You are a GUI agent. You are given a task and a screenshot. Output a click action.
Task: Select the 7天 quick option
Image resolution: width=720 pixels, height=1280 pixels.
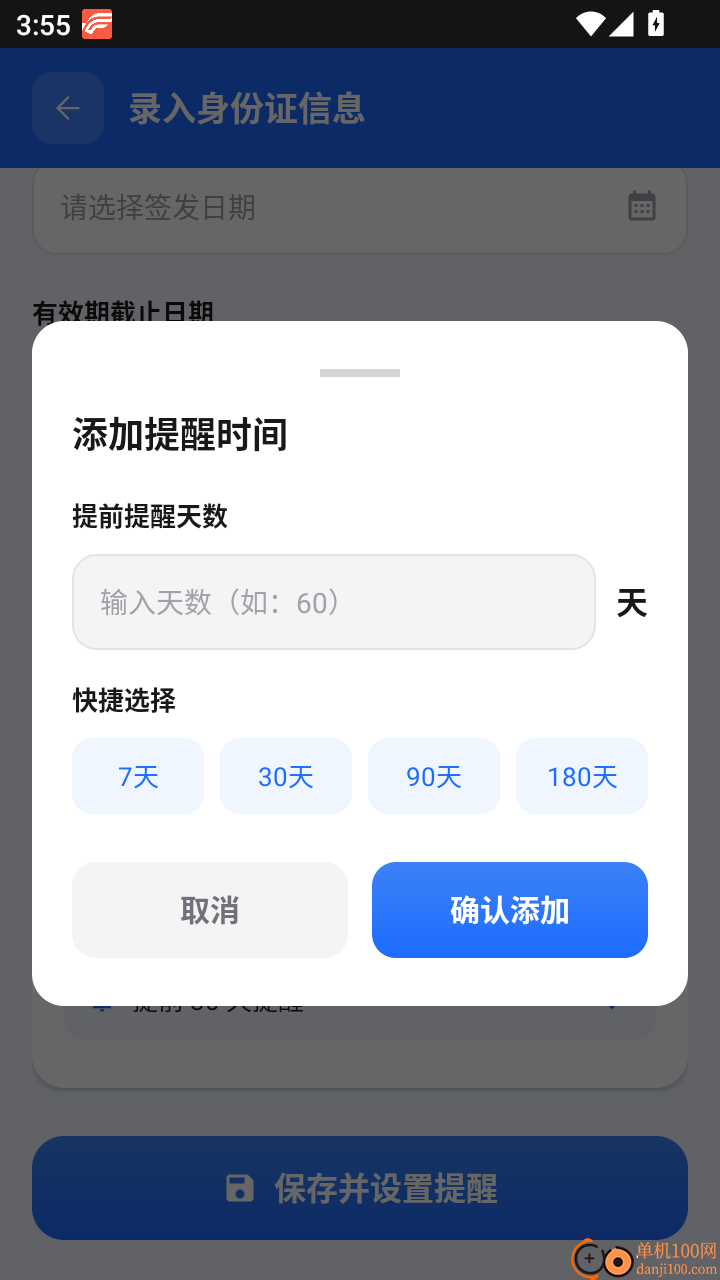pos(137,776)
